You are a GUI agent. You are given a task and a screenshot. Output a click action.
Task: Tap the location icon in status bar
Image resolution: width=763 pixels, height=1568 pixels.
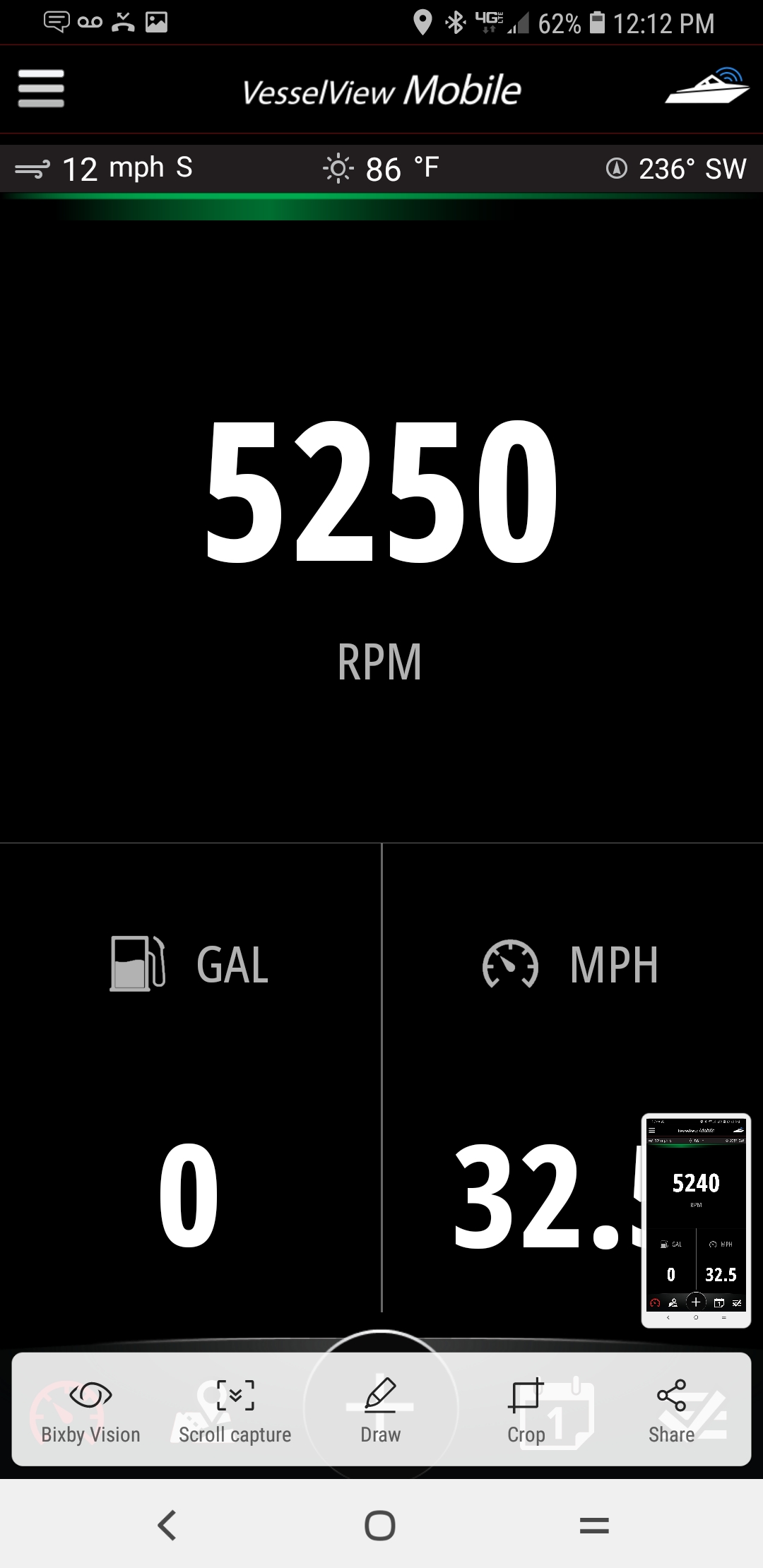coord(424,23)
